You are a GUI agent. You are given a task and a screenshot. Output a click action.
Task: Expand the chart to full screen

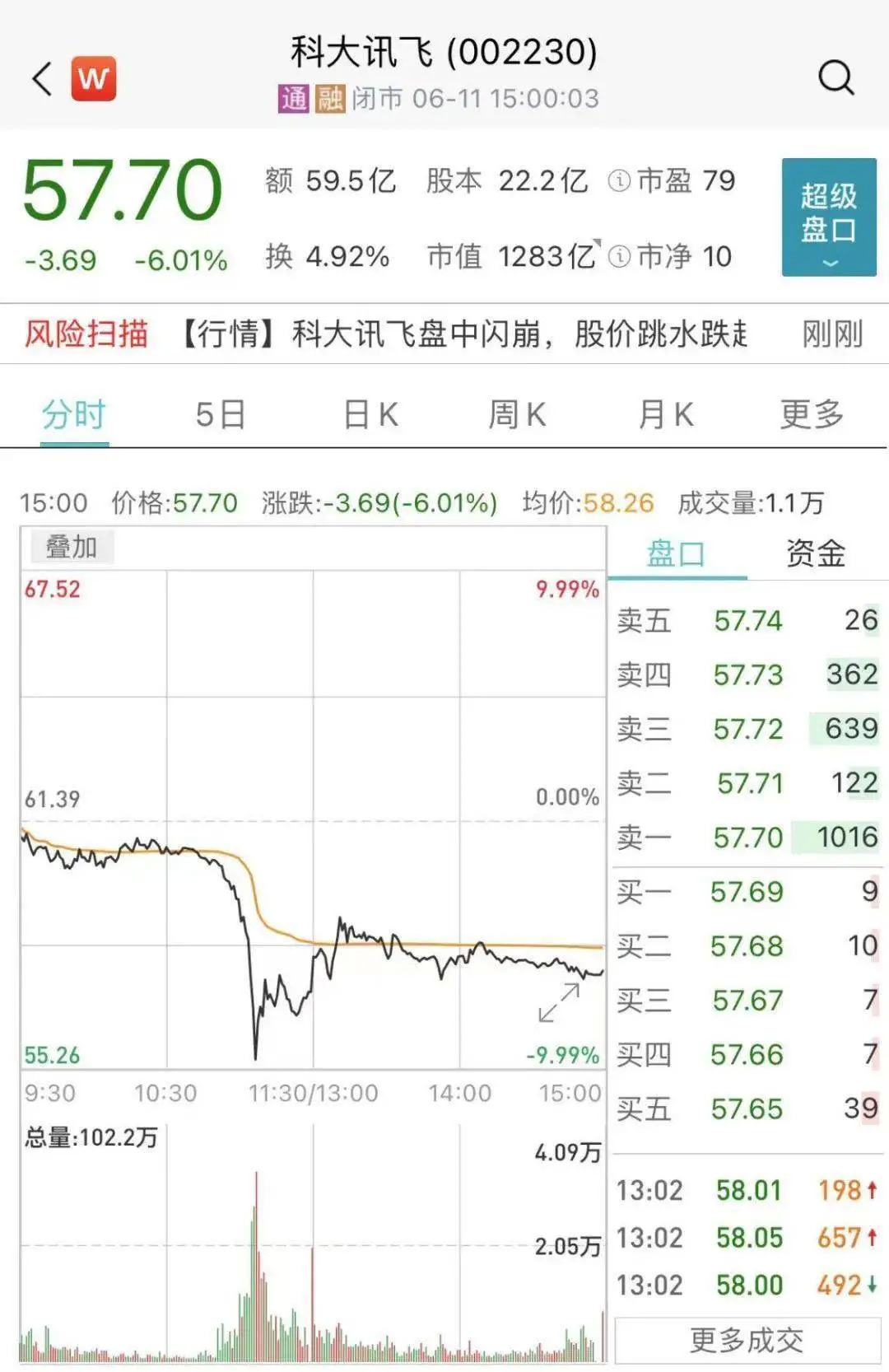559,1002
